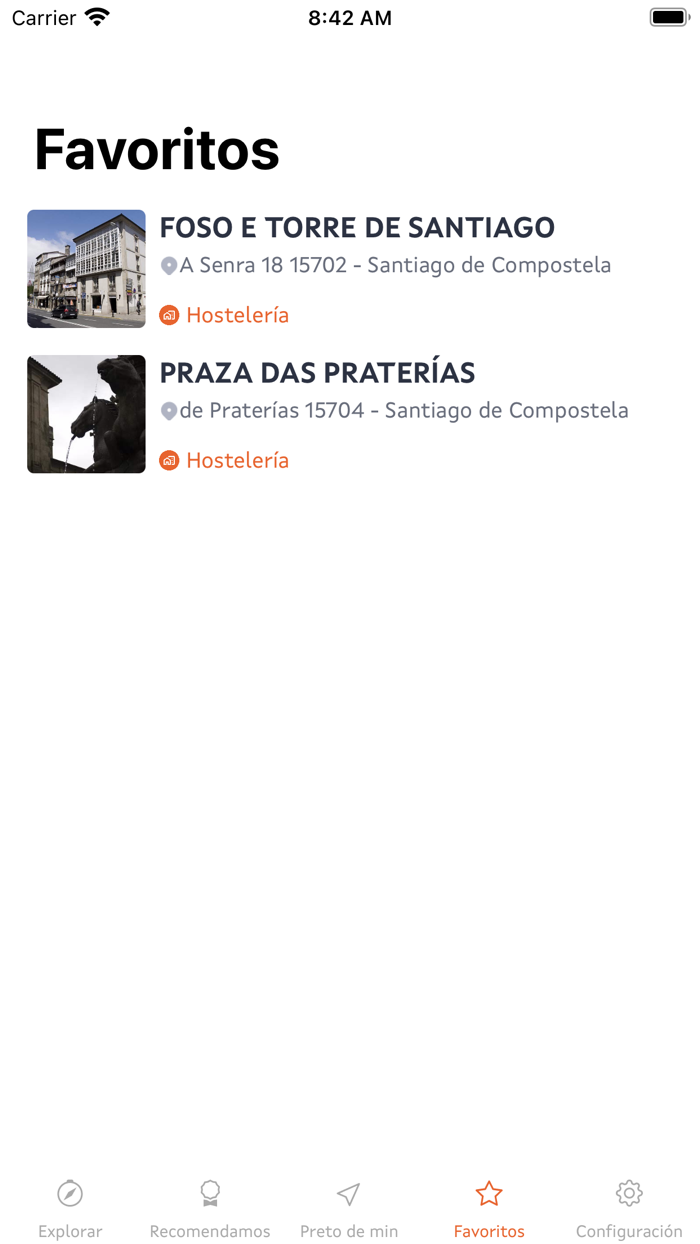Switch to the Explorar tab

click(70, 1208)
